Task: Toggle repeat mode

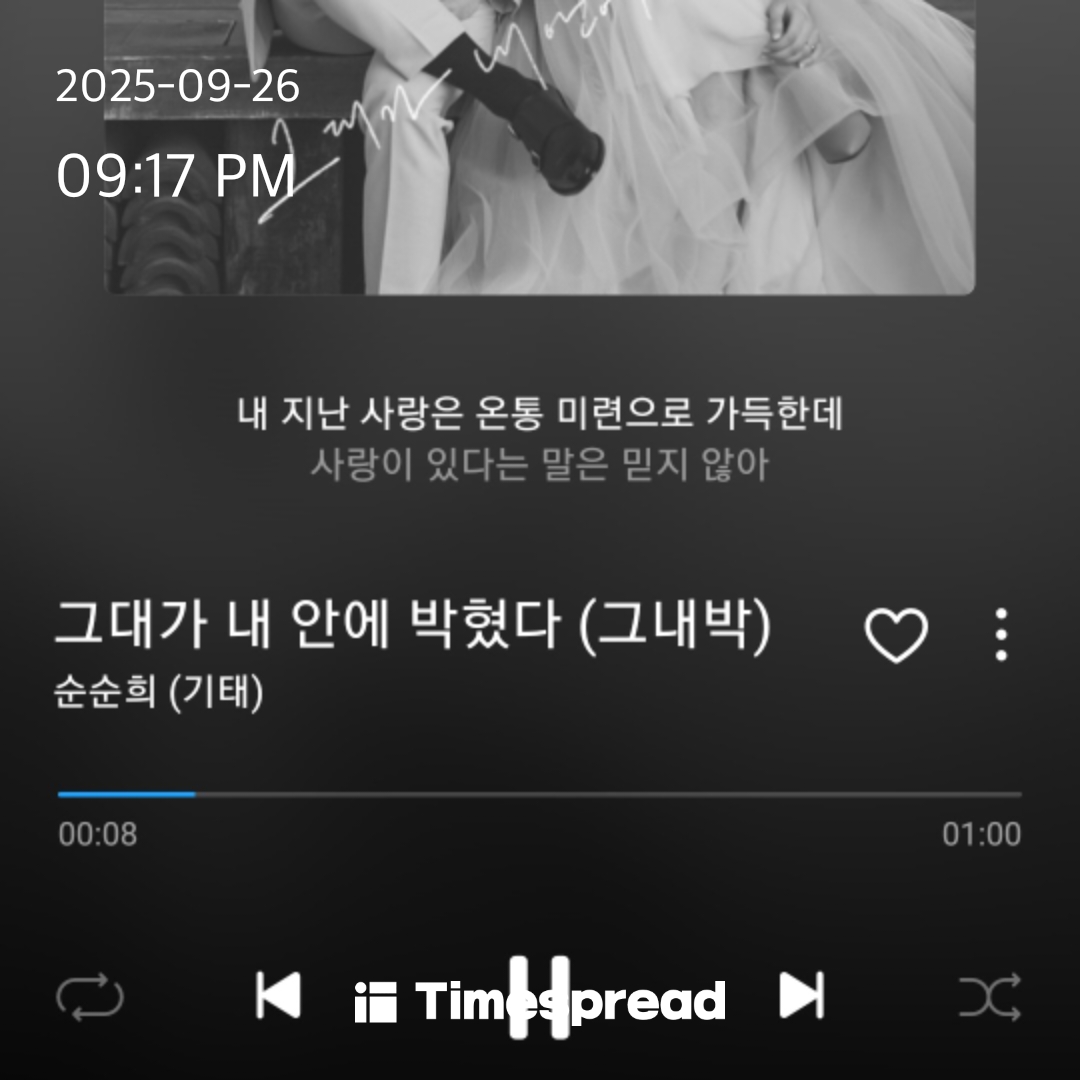Action: [x=90, y=997]
